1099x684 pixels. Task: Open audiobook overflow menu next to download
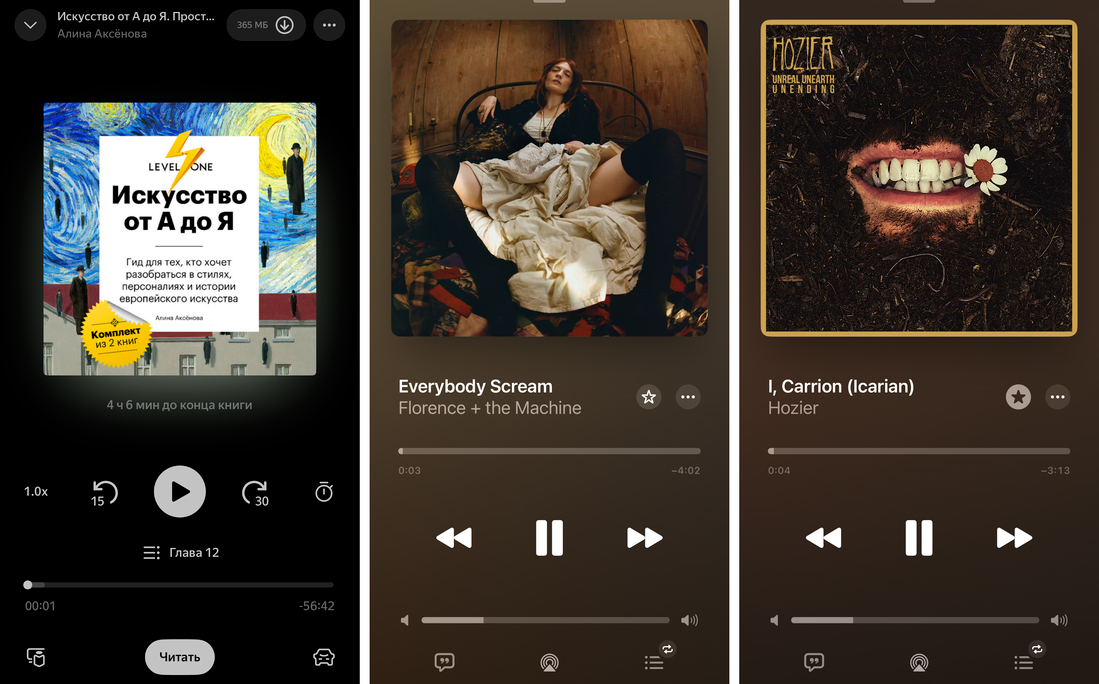(329, 25)
